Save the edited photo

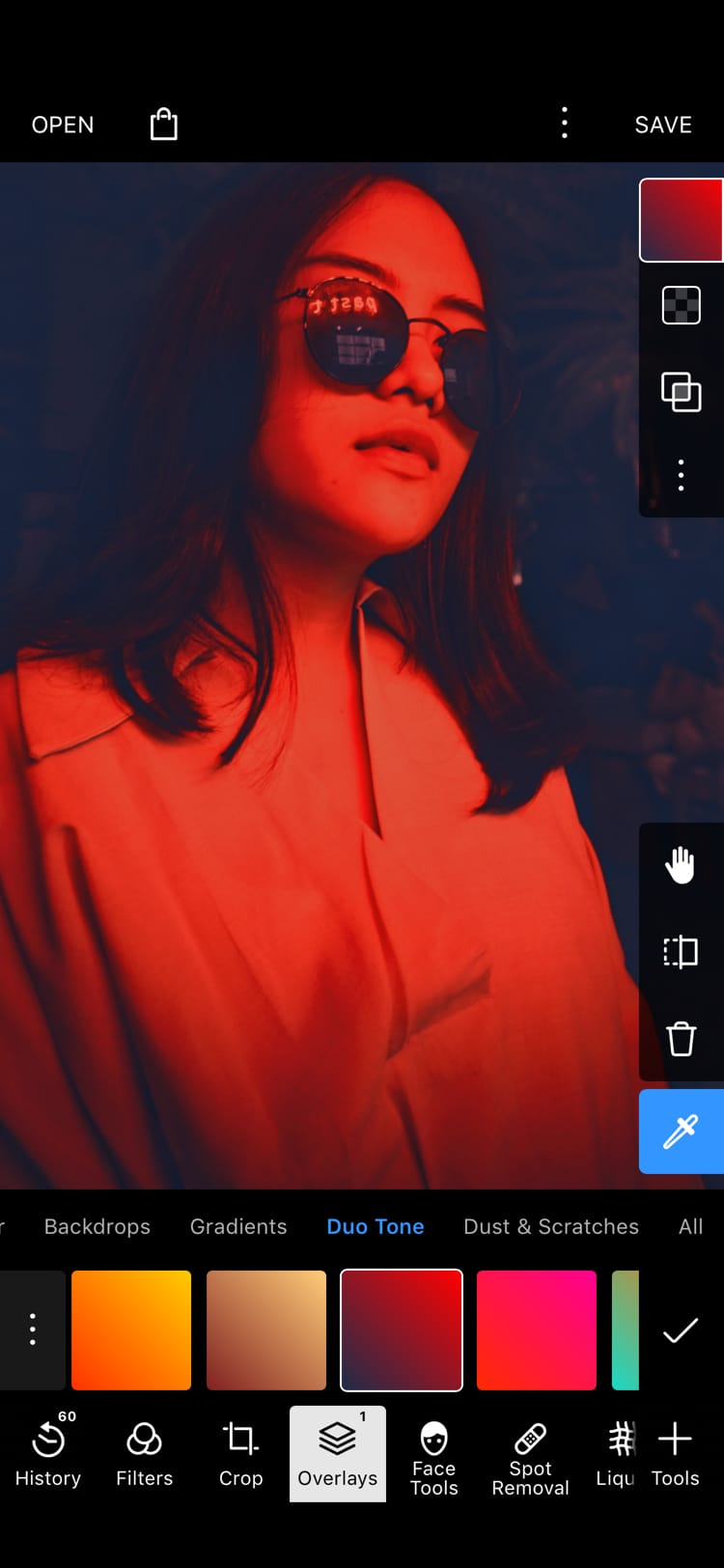click(663, 125)
